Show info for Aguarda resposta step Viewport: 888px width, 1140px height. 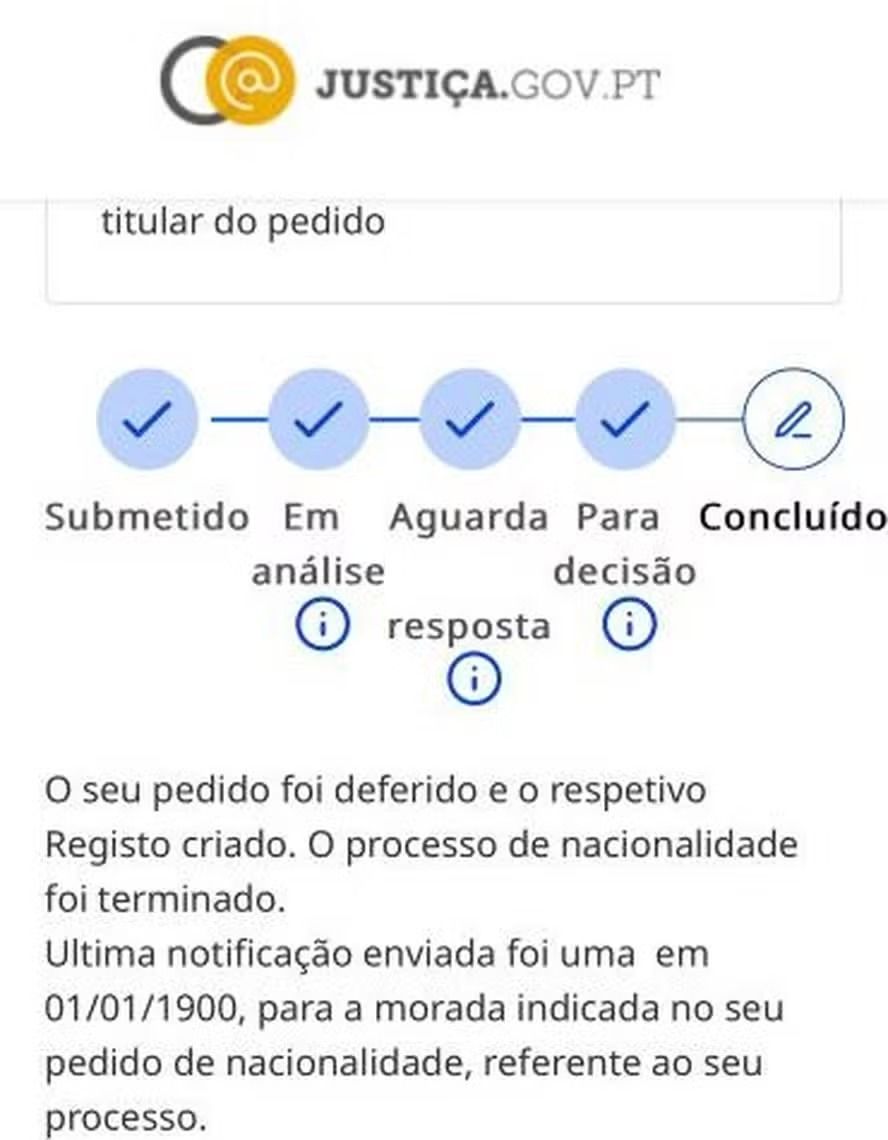pyautogui.click(x=474, y=680)
